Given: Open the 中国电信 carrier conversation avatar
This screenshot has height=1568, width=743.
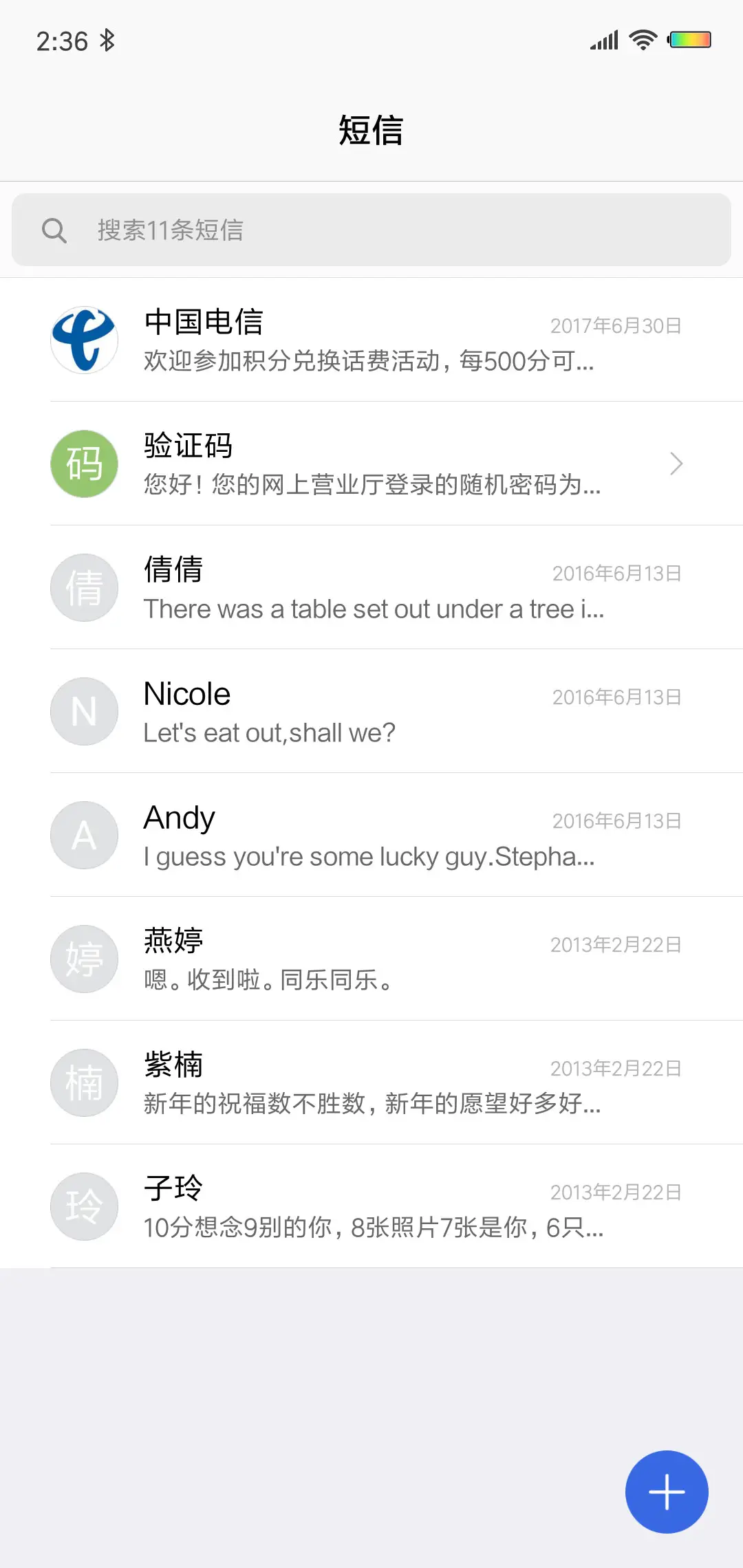Looking at the screenshot, I should point(84,340).
